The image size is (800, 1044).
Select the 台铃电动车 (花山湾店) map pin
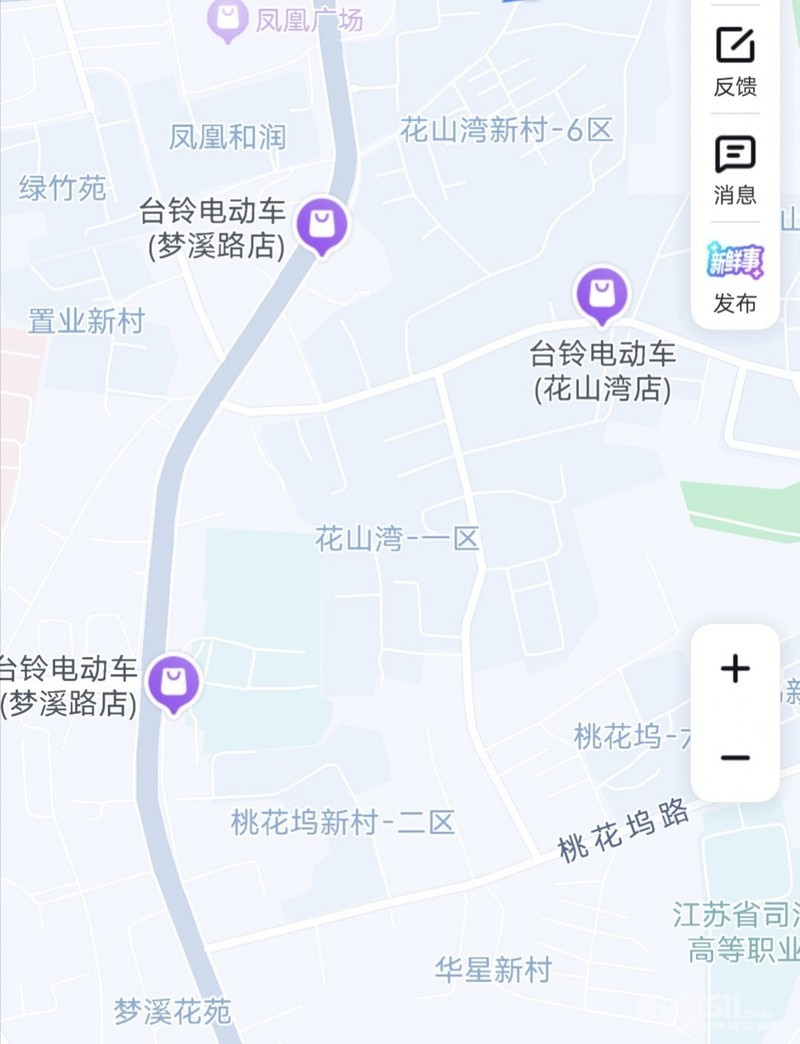601,293
